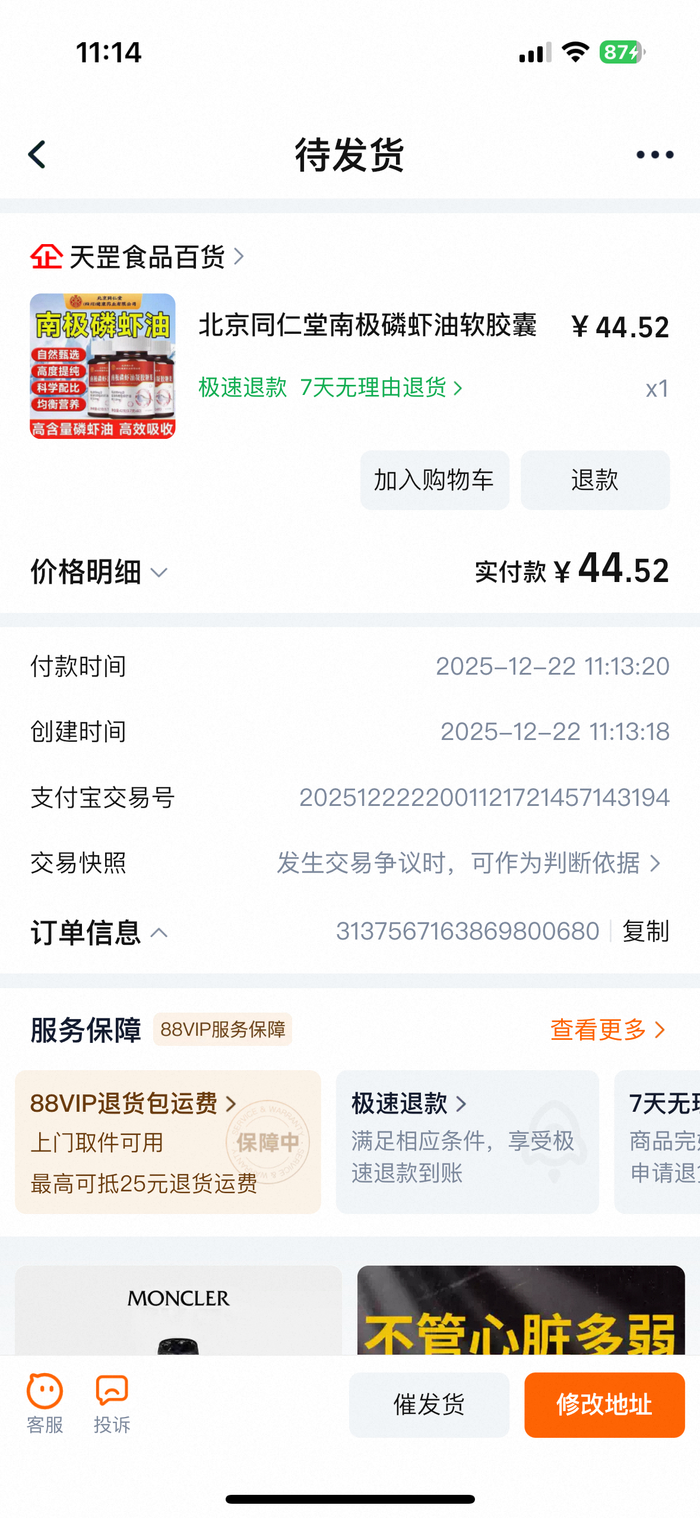View the 7天无理由退货 policy details
Screen dimensions: 700x1518
pos(381,388)
